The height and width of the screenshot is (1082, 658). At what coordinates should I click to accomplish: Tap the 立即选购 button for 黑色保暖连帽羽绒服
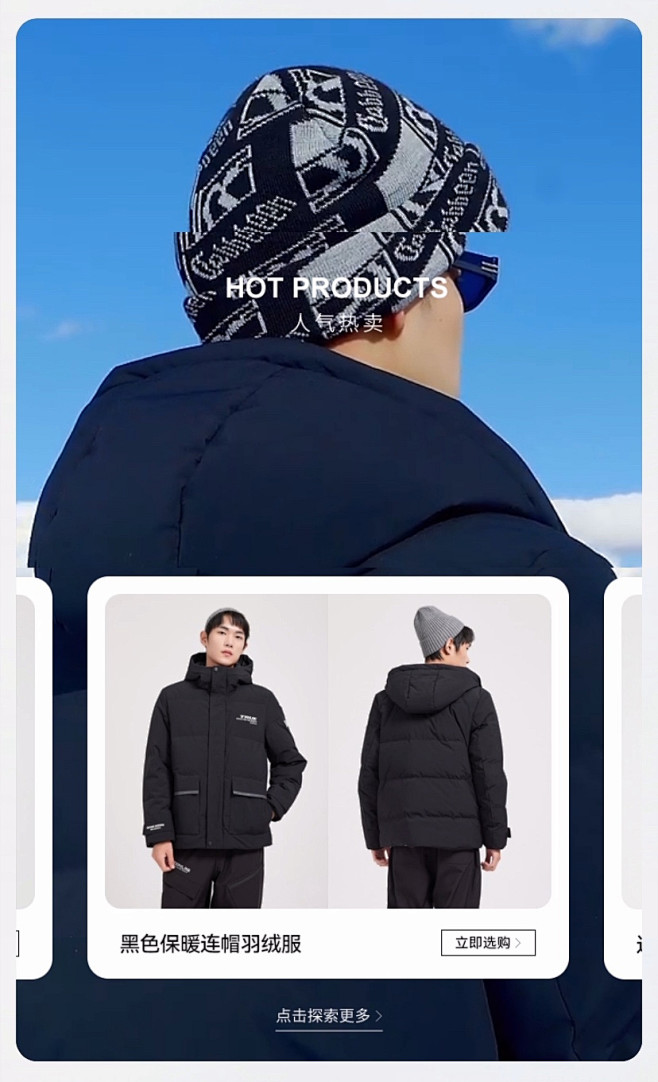[488, 943]
